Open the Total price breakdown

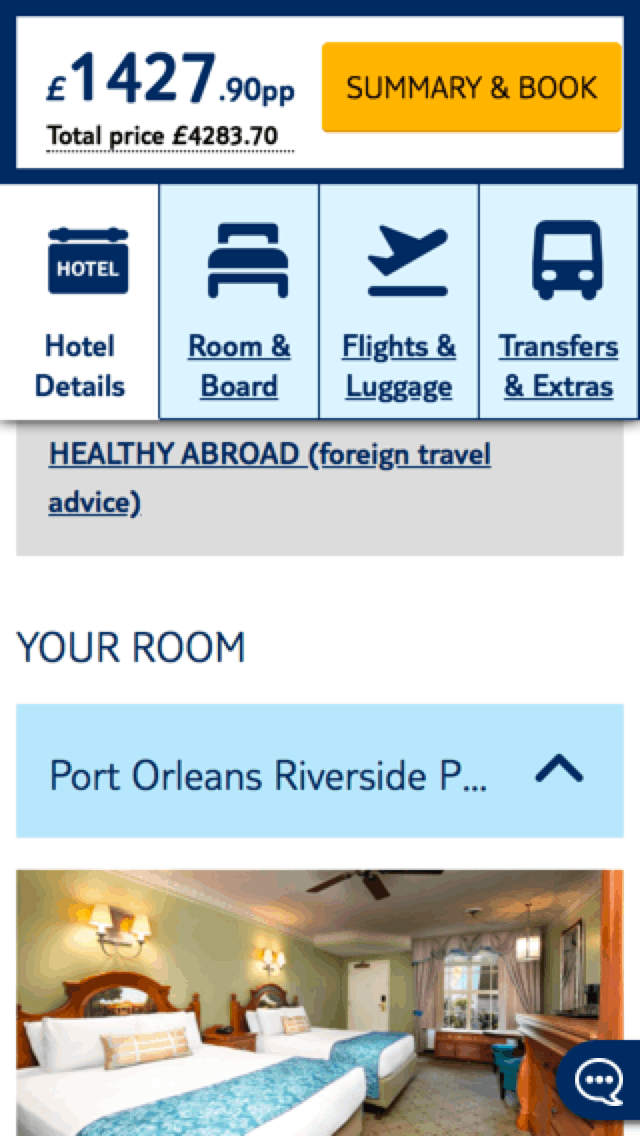click(x=169, y=136)
